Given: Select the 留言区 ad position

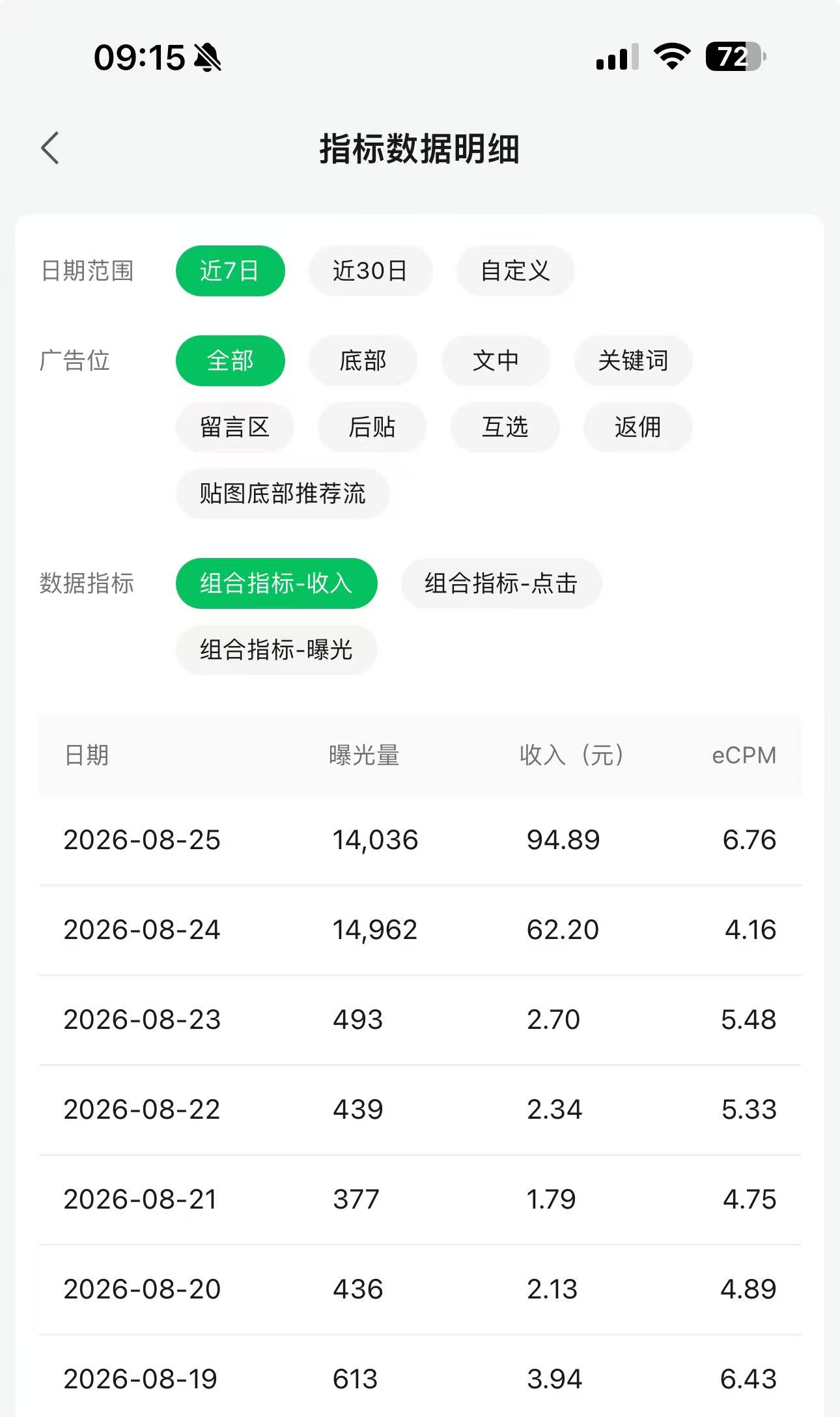Looking at the screenshot, I should coord(234,427).
